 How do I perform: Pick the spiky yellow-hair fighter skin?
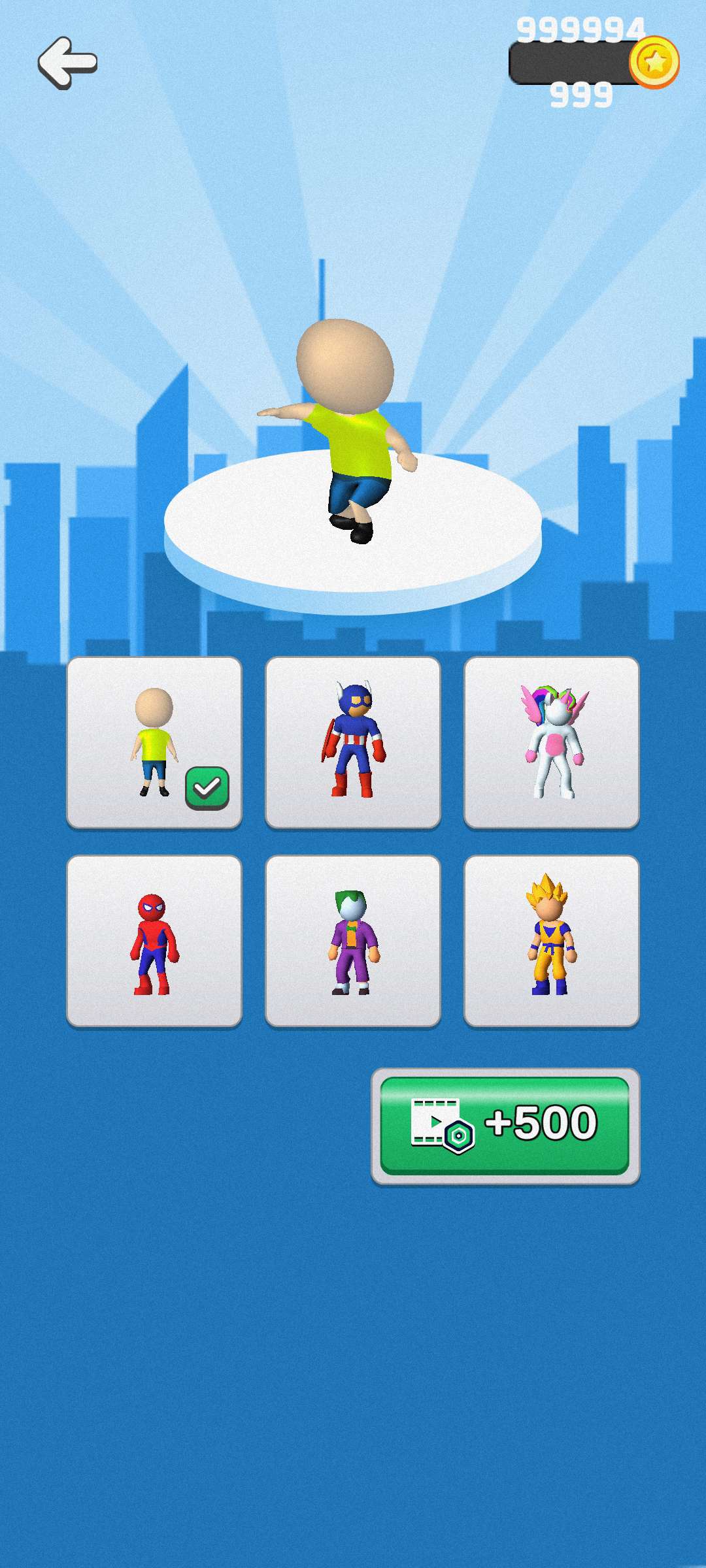tap(552, 941)
